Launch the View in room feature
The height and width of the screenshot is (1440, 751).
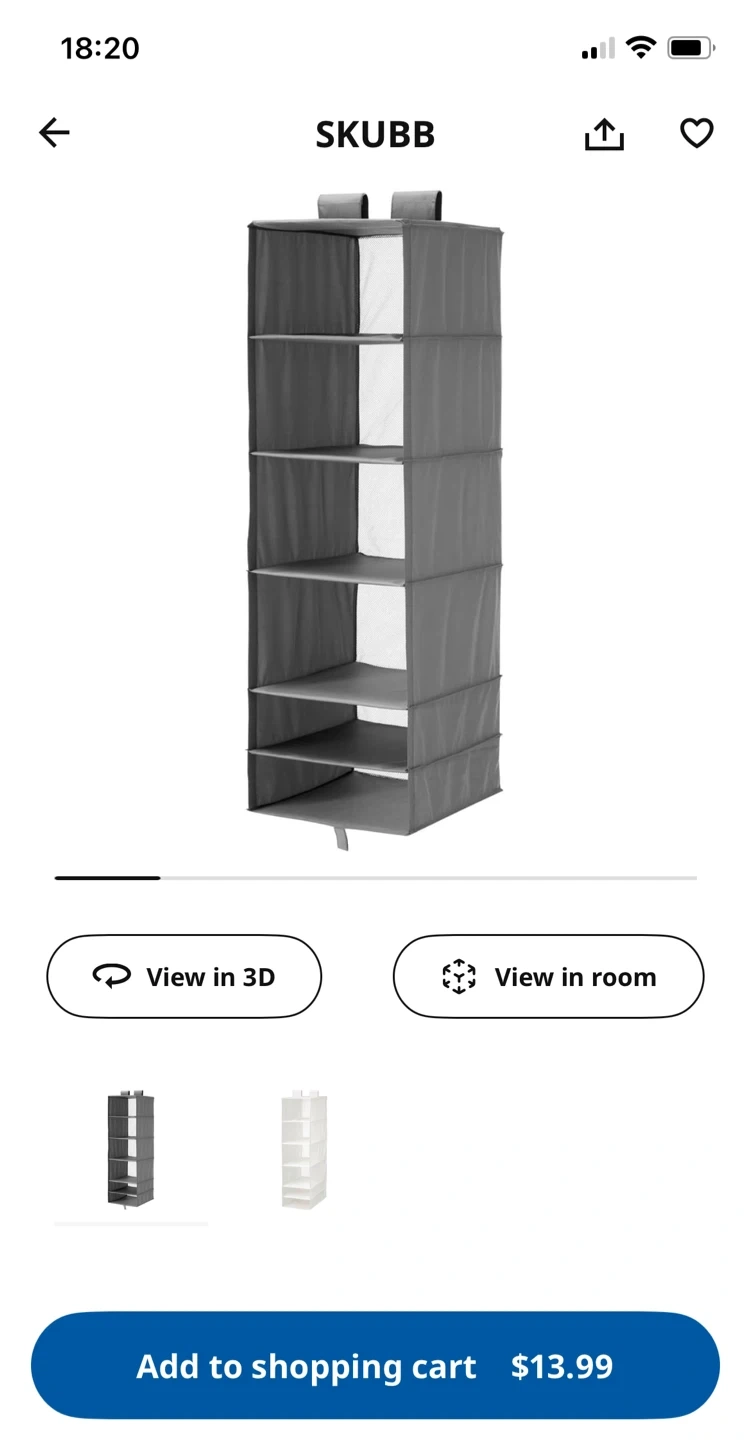tap(548, 976)
